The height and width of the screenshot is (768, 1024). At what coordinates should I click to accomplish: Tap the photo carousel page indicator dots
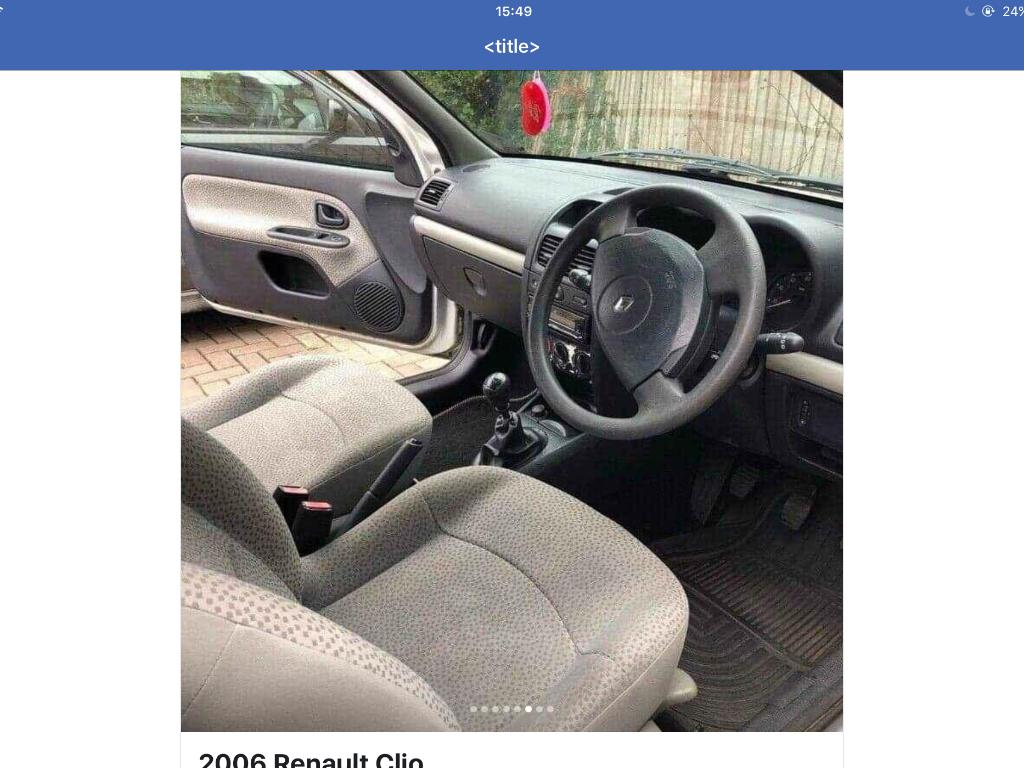tap(511, 709)
